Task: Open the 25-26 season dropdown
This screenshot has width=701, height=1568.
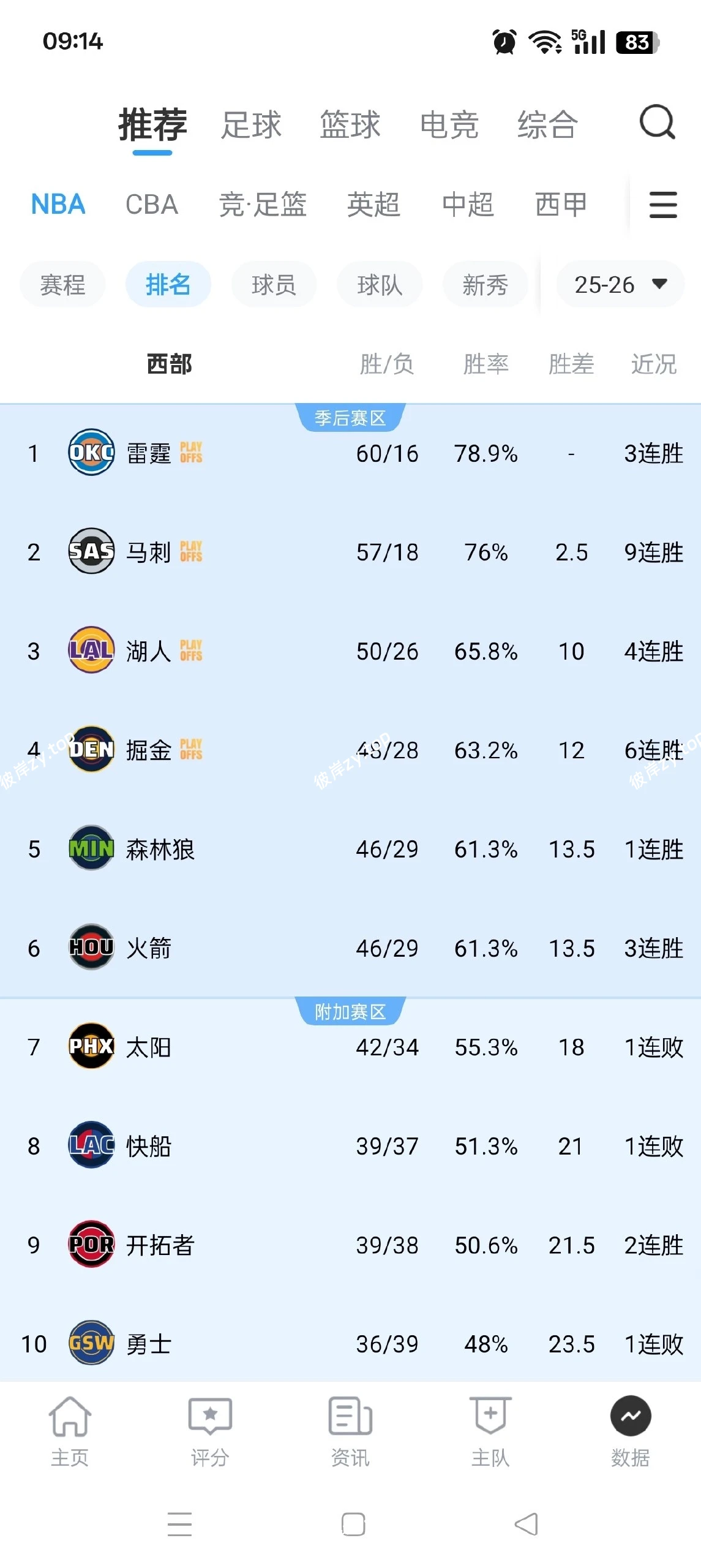Action: coord(618,284)
